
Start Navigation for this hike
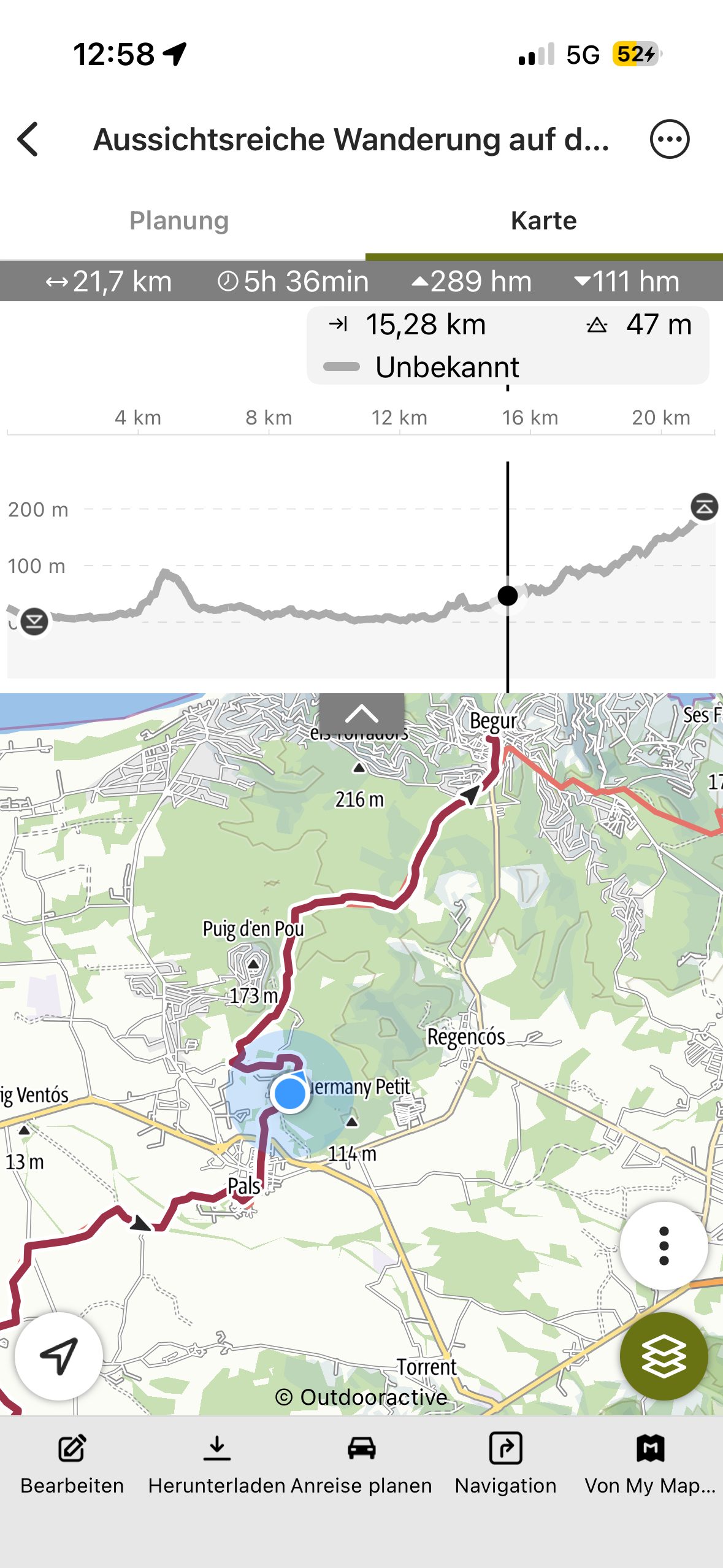coord(506,1462)
